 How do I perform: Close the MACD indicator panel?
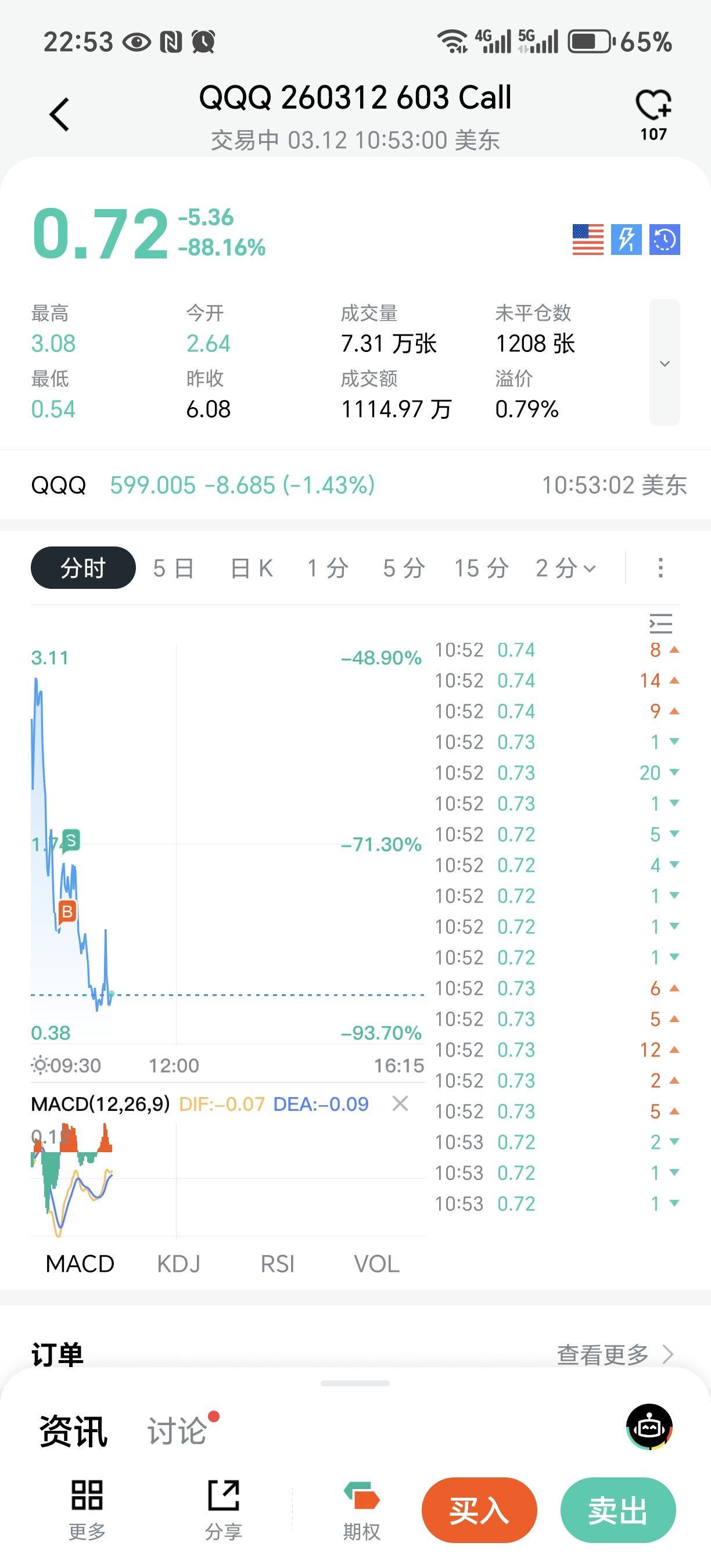pos(400,1103)
